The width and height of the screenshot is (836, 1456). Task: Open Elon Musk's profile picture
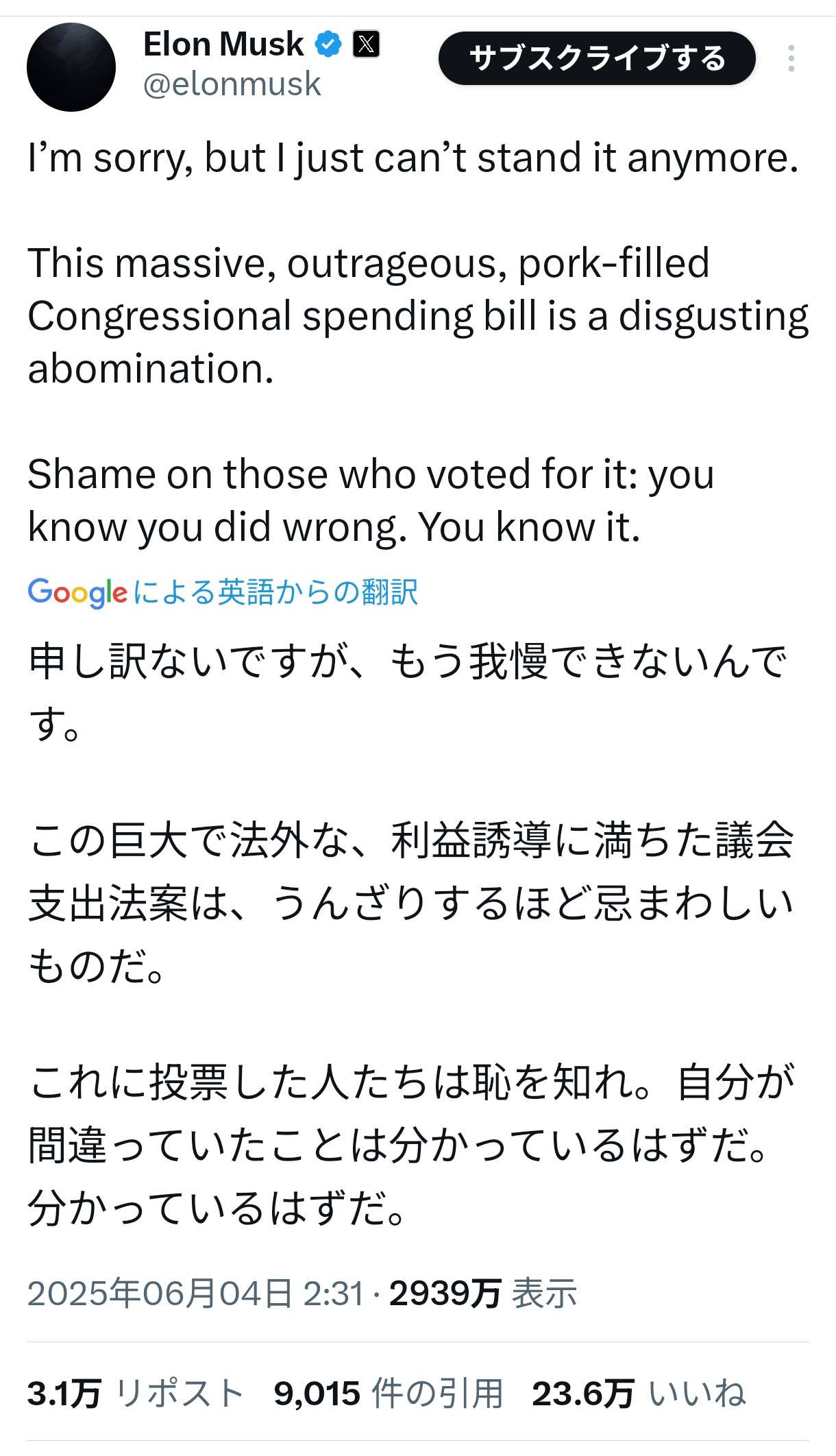71,67
